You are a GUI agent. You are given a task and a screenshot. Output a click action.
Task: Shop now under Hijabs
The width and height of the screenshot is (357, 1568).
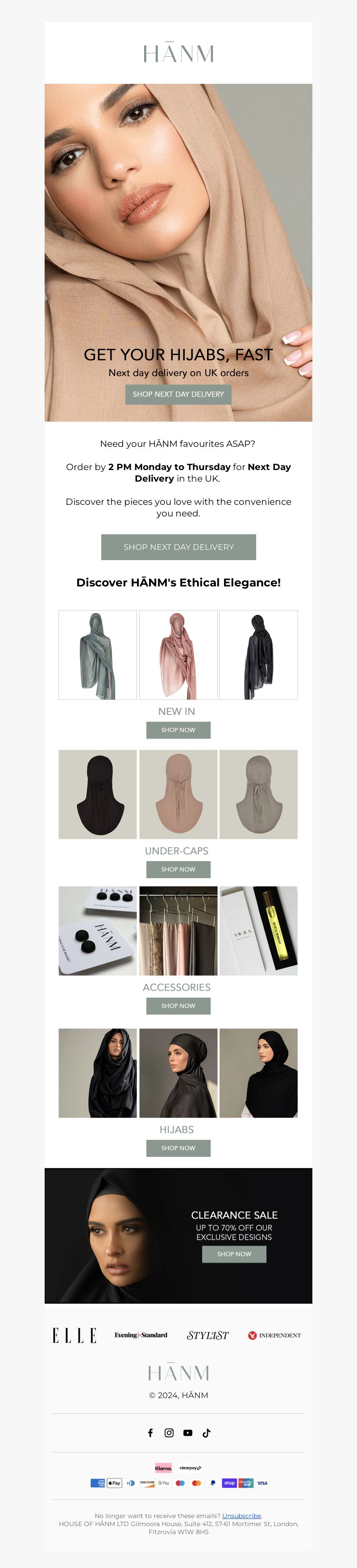(x=178, y=1147)
